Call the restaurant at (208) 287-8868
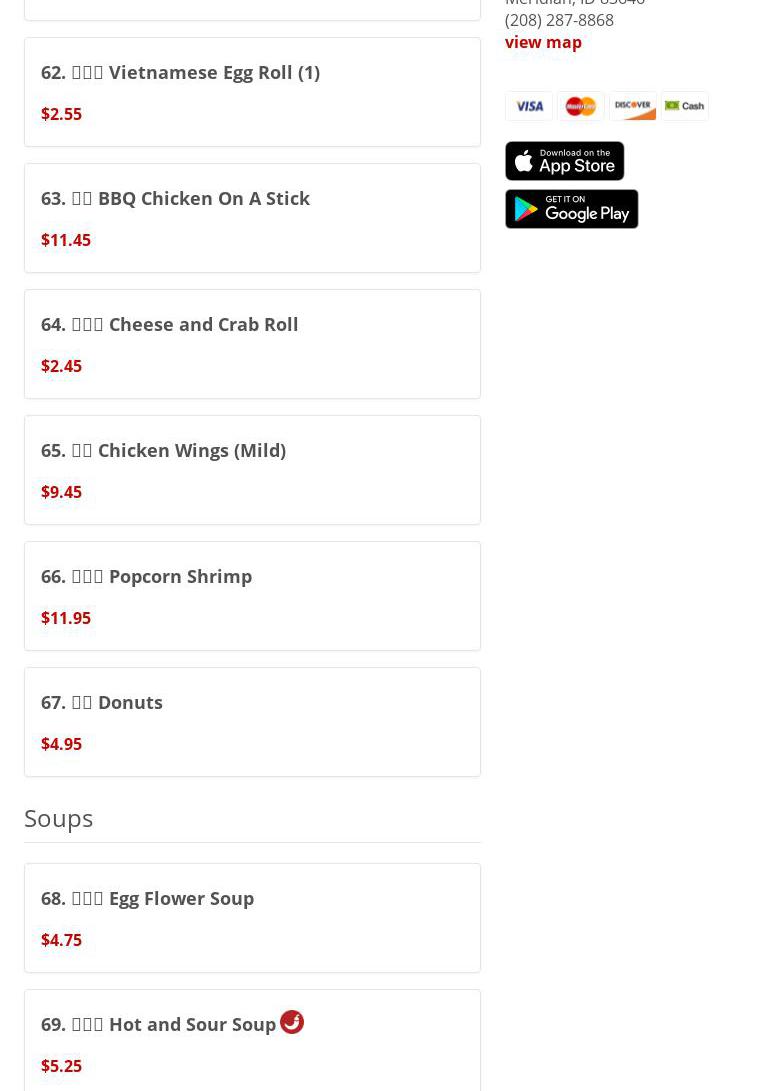Viewport: 770px width, 1091px height. pyautogui.click(x=559, y=20)
